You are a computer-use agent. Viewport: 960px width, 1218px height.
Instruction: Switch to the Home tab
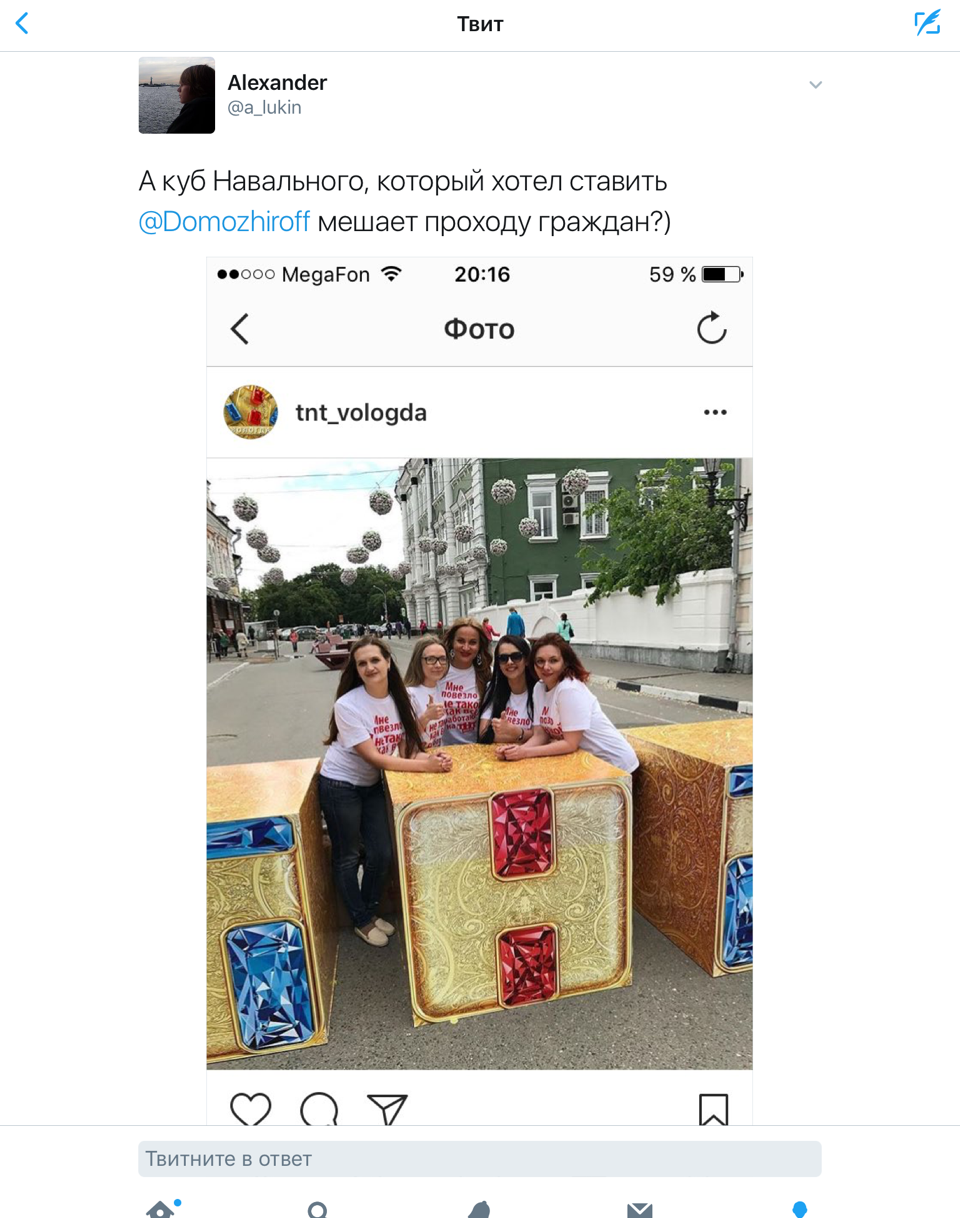[160, 1209]
